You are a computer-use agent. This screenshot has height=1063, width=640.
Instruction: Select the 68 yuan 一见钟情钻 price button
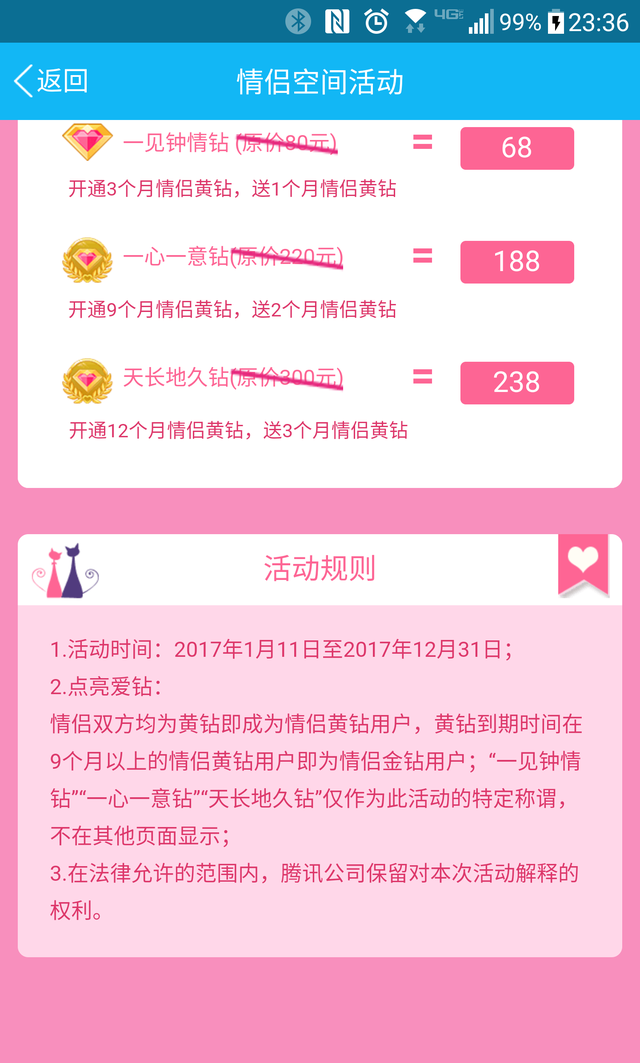point(516,148)
